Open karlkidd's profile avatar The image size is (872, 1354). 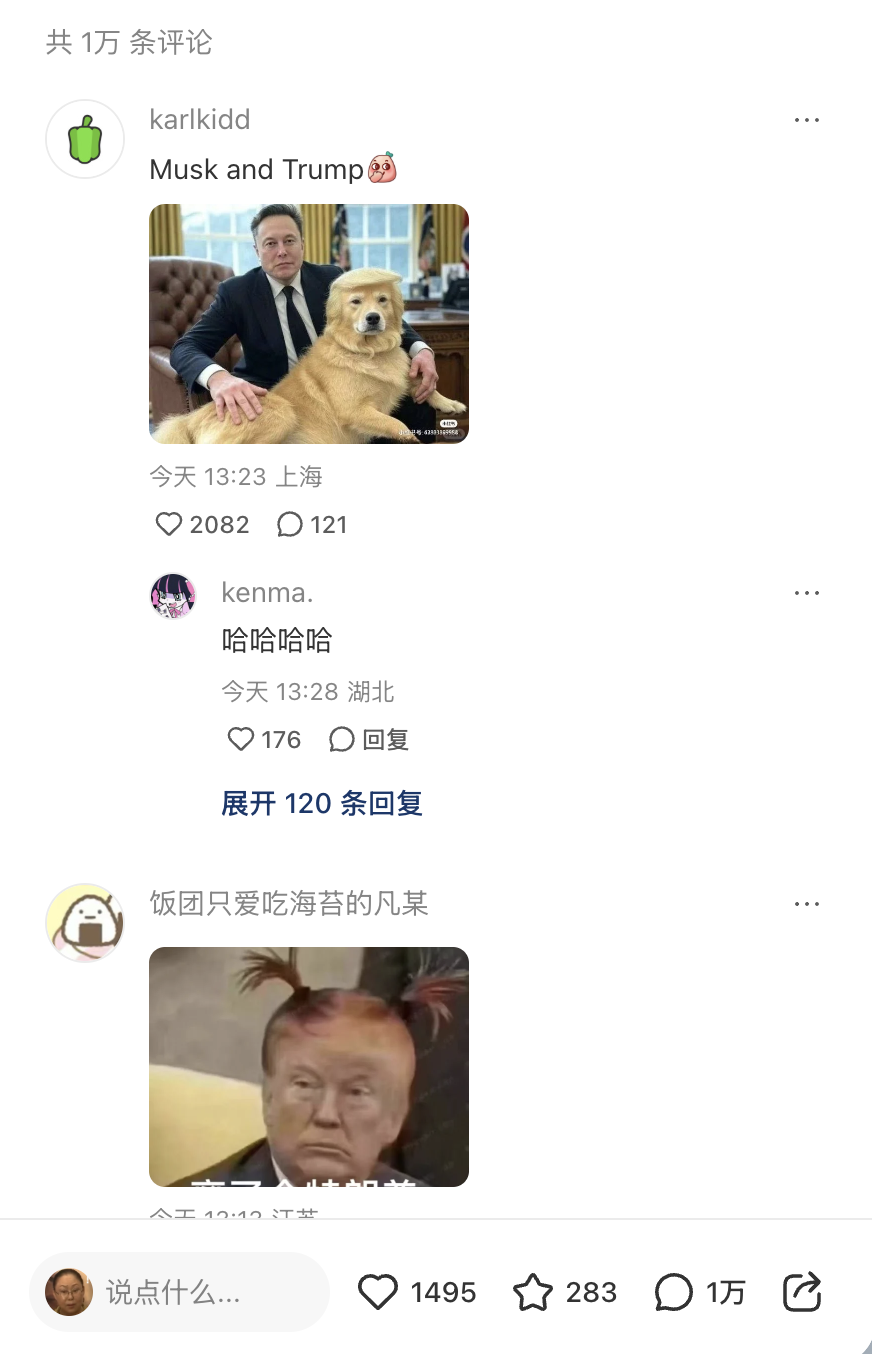coord(85,139)
